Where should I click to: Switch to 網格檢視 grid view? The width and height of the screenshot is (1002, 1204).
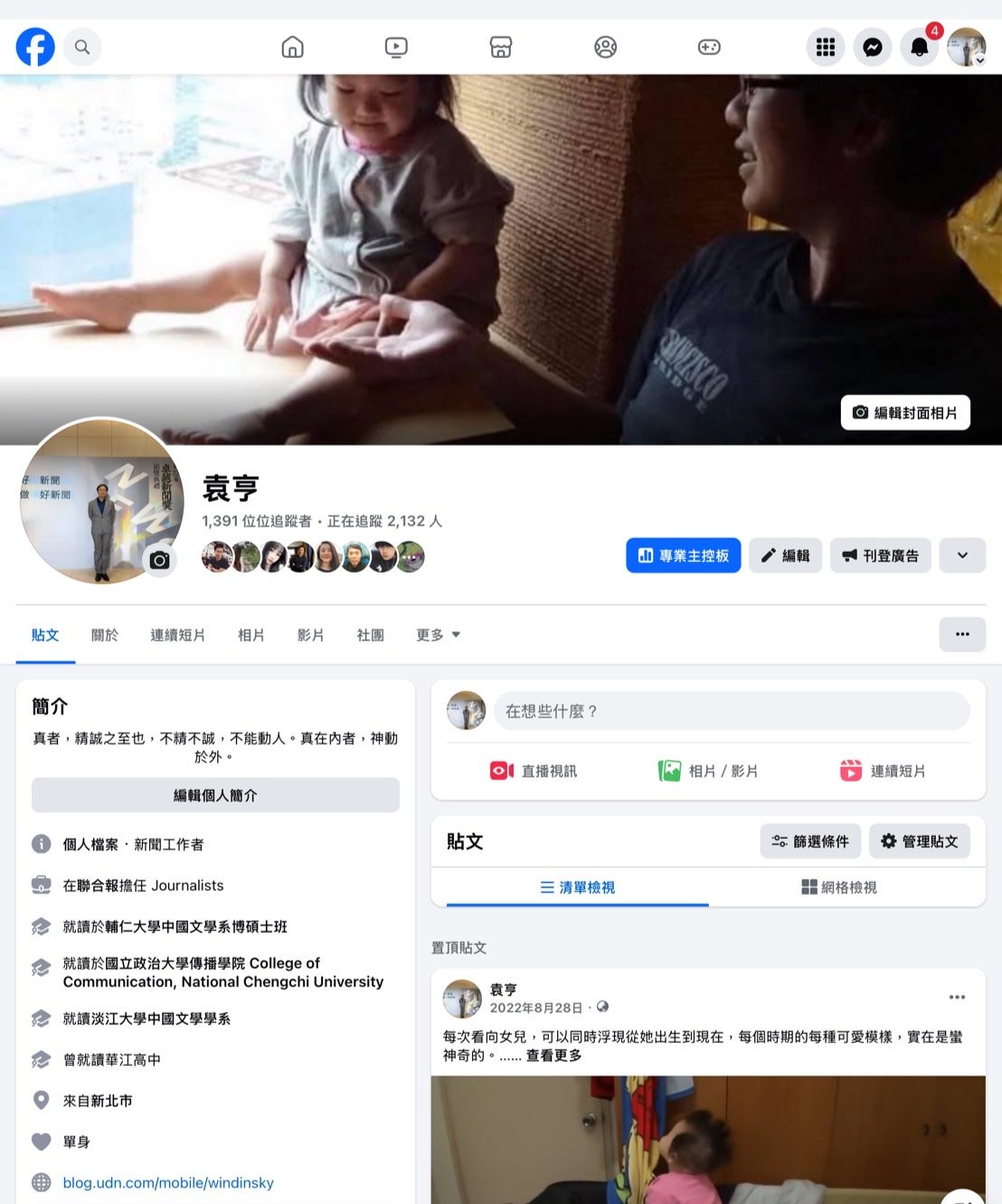click(x=839, y=887)
